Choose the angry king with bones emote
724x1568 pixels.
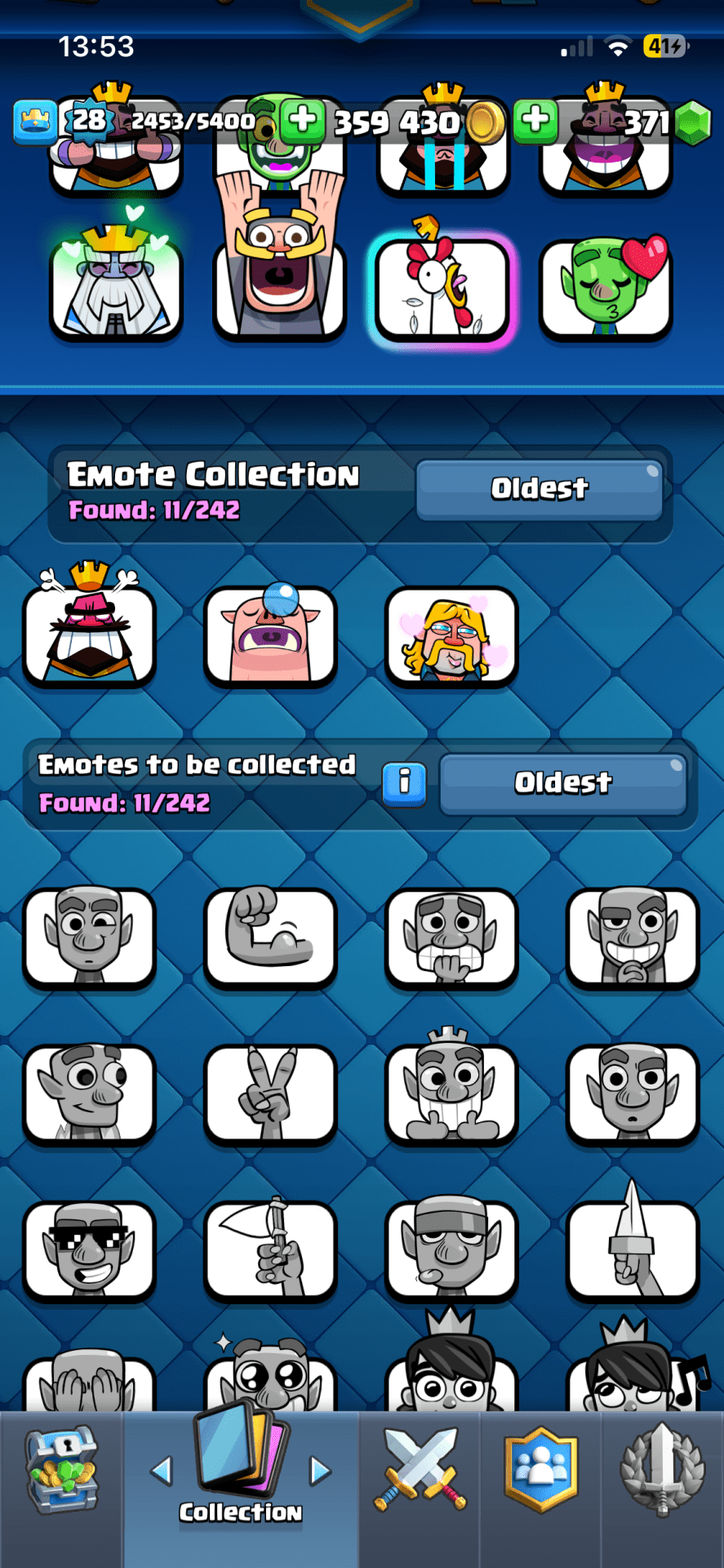[x=90, y=634]
